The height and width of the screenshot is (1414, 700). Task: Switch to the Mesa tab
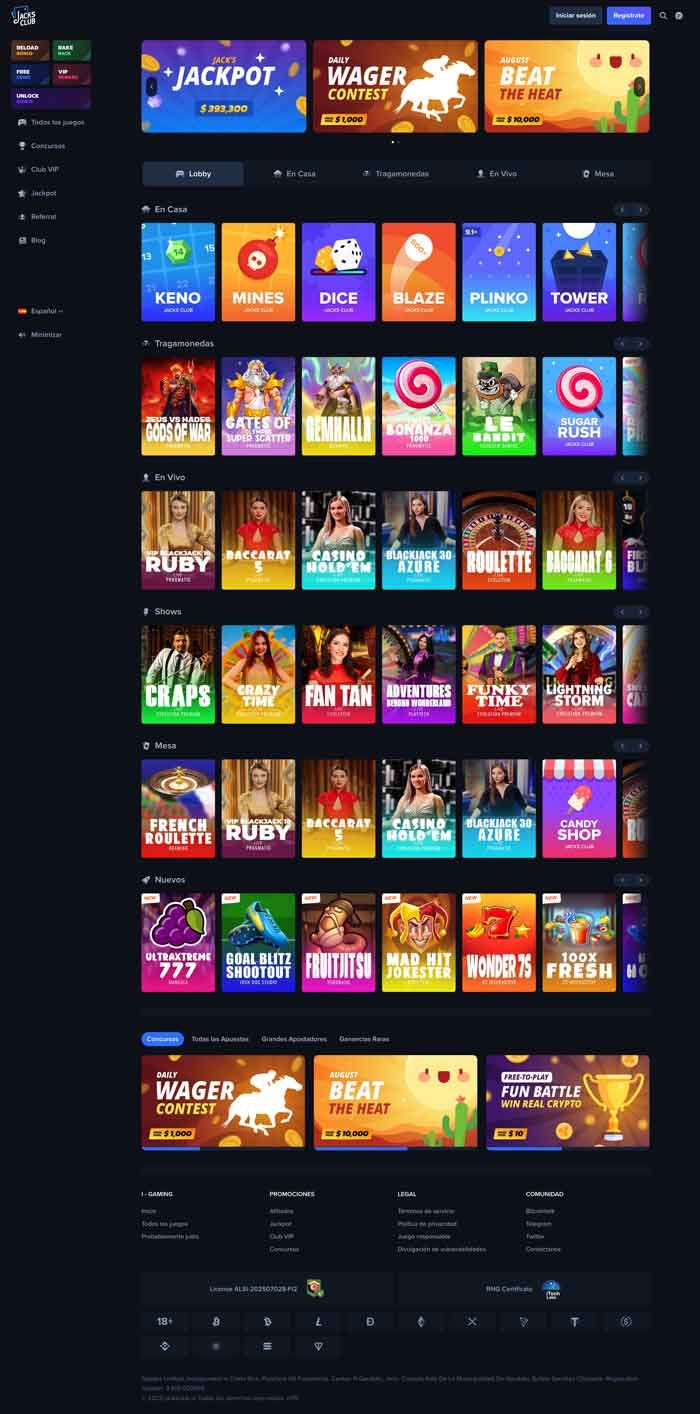598,174
